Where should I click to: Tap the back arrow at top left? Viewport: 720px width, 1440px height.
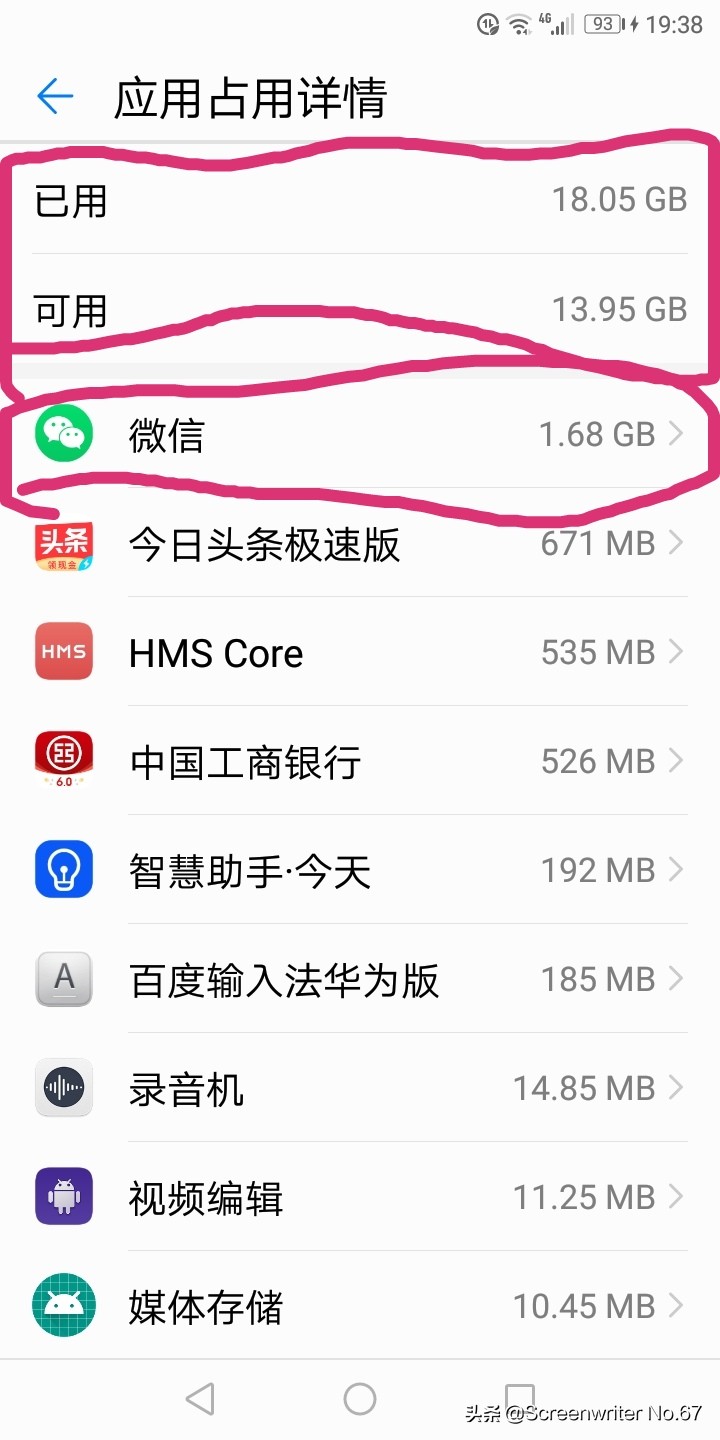point(56,96)
